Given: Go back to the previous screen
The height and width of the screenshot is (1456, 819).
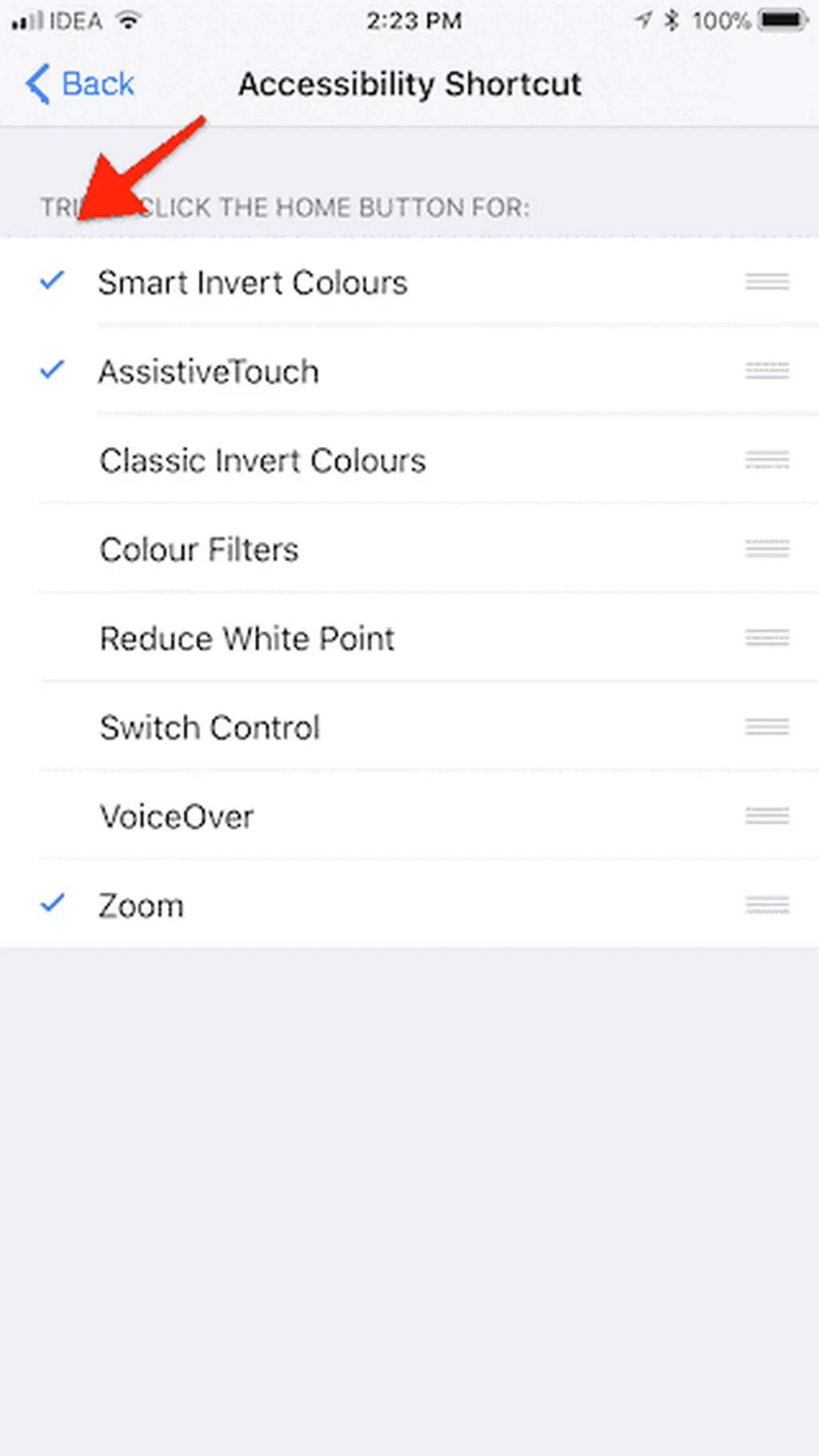Looking at the screenshot, I should [x=79, y=84].
